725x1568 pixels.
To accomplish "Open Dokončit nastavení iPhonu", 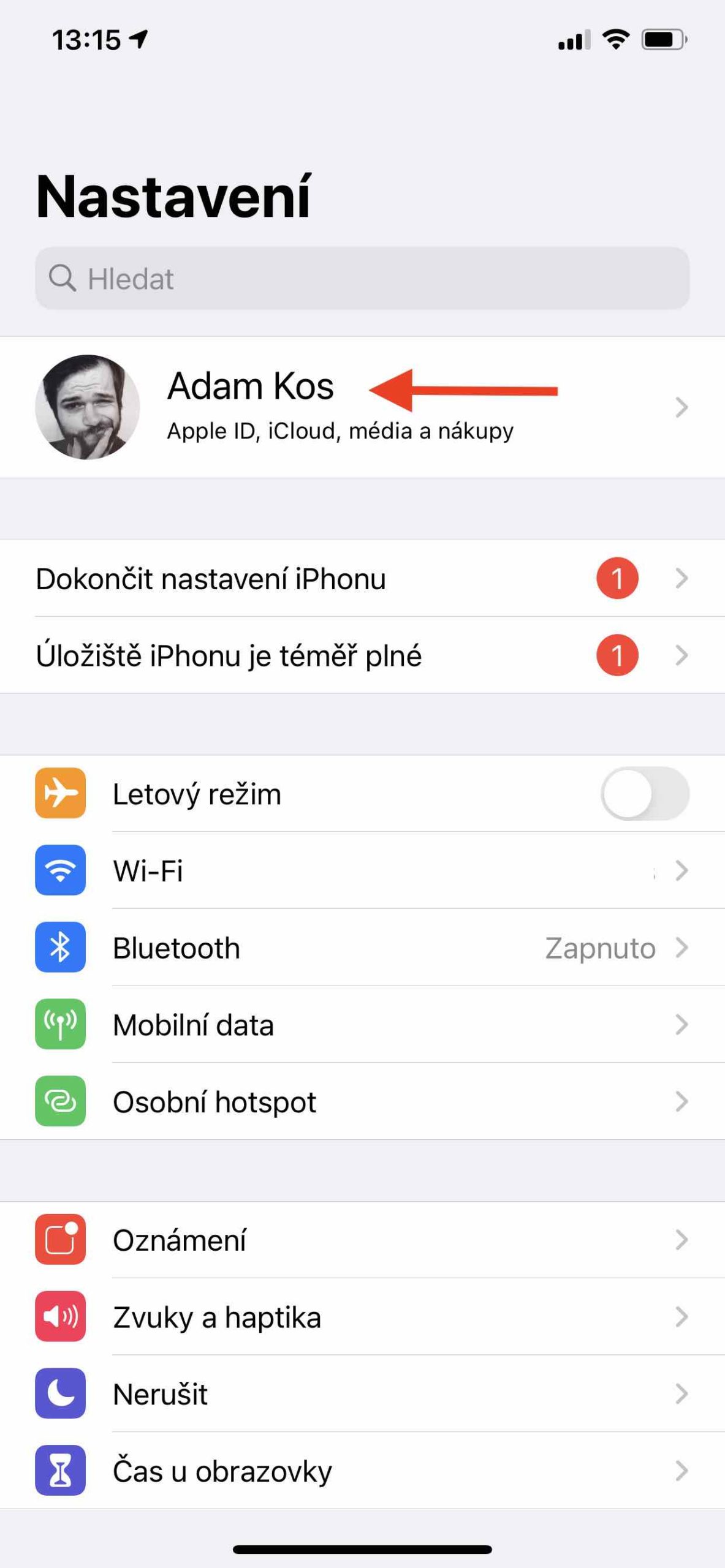I will click(210, 578).
